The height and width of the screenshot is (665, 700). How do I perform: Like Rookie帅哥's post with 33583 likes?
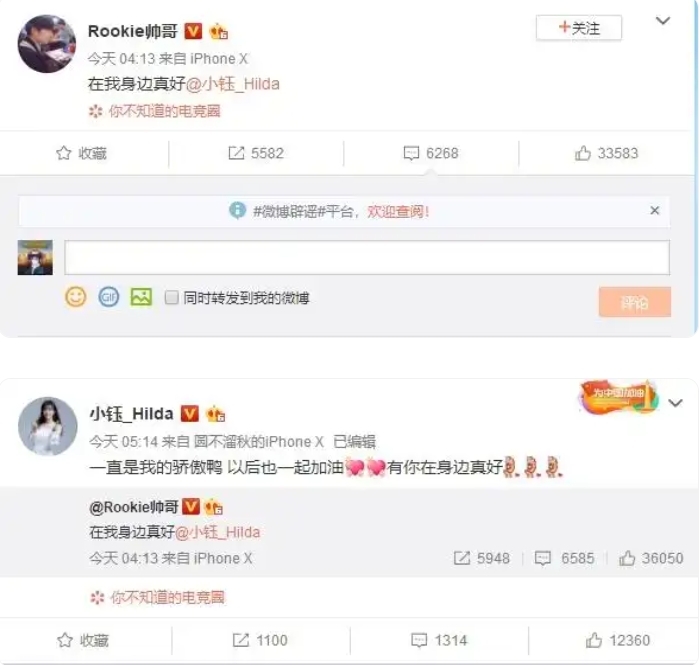[x=606, y=153]
